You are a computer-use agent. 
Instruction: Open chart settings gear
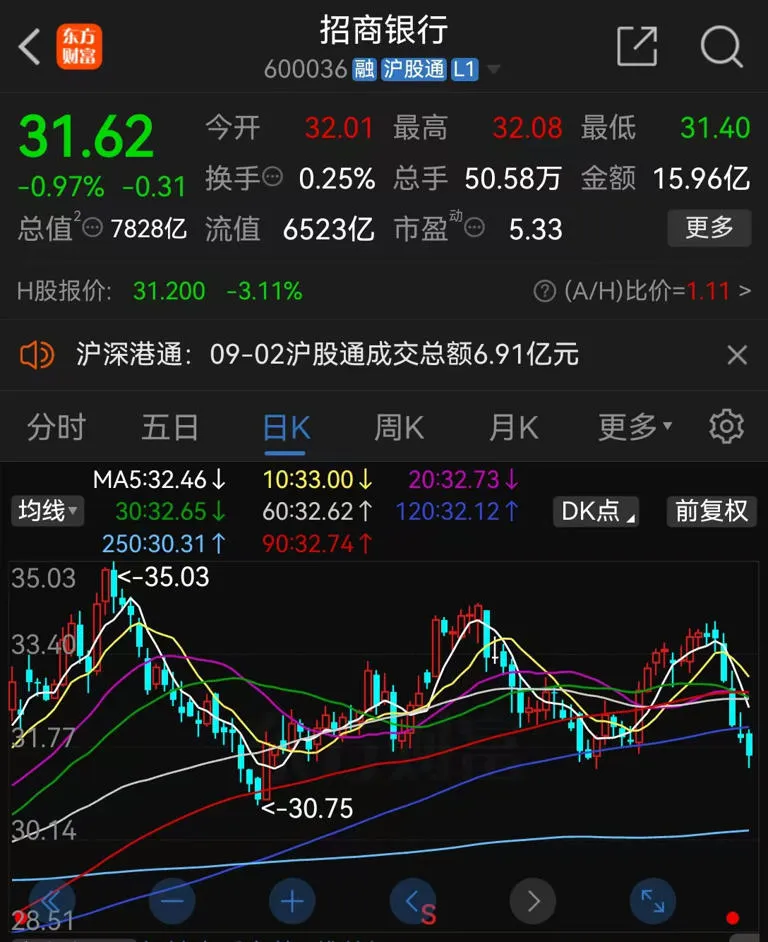pyautogui.click(x=727, y=427)
